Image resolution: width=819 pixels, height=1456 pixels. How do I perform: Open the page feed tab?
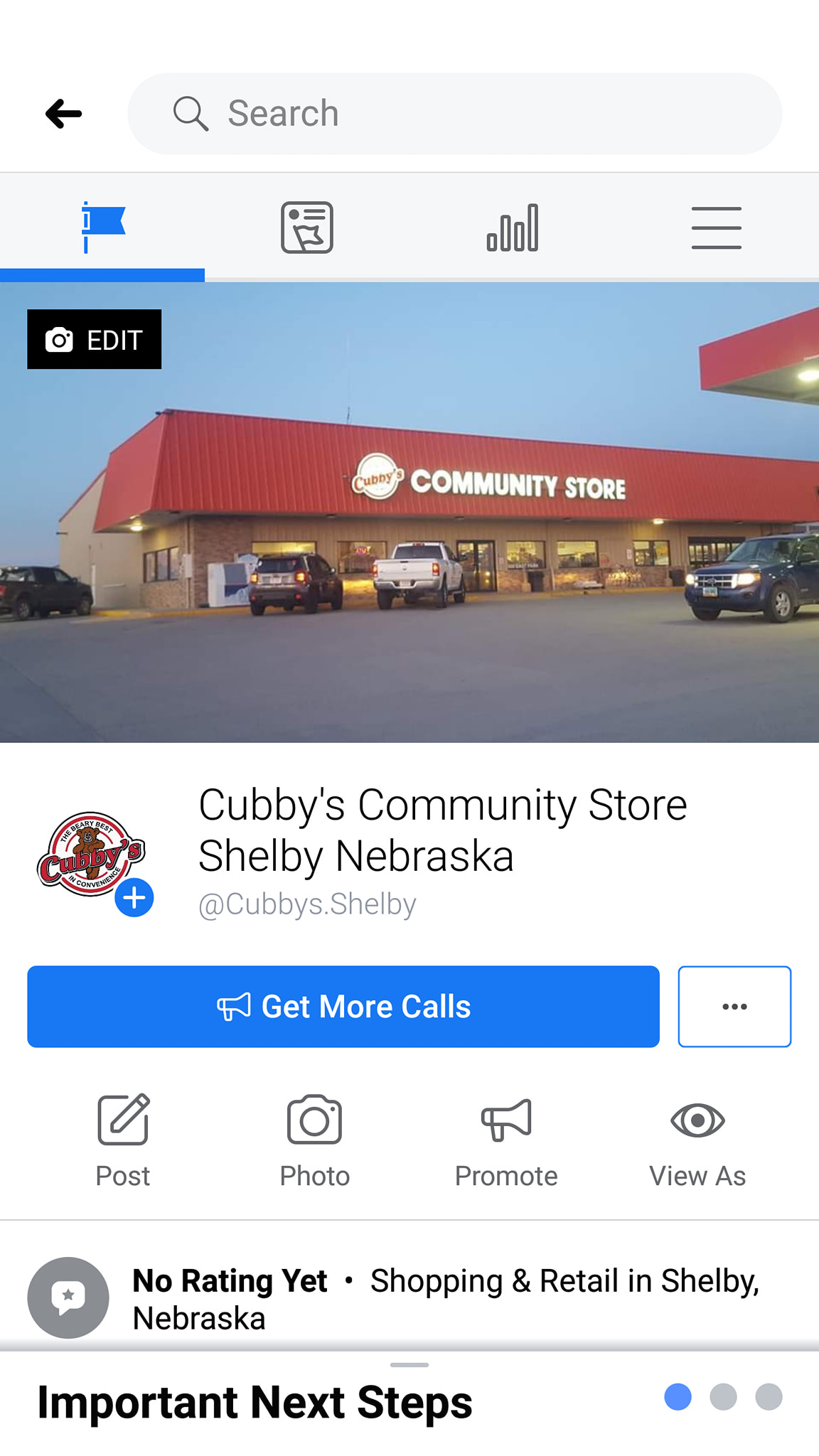tap(307, 227)
